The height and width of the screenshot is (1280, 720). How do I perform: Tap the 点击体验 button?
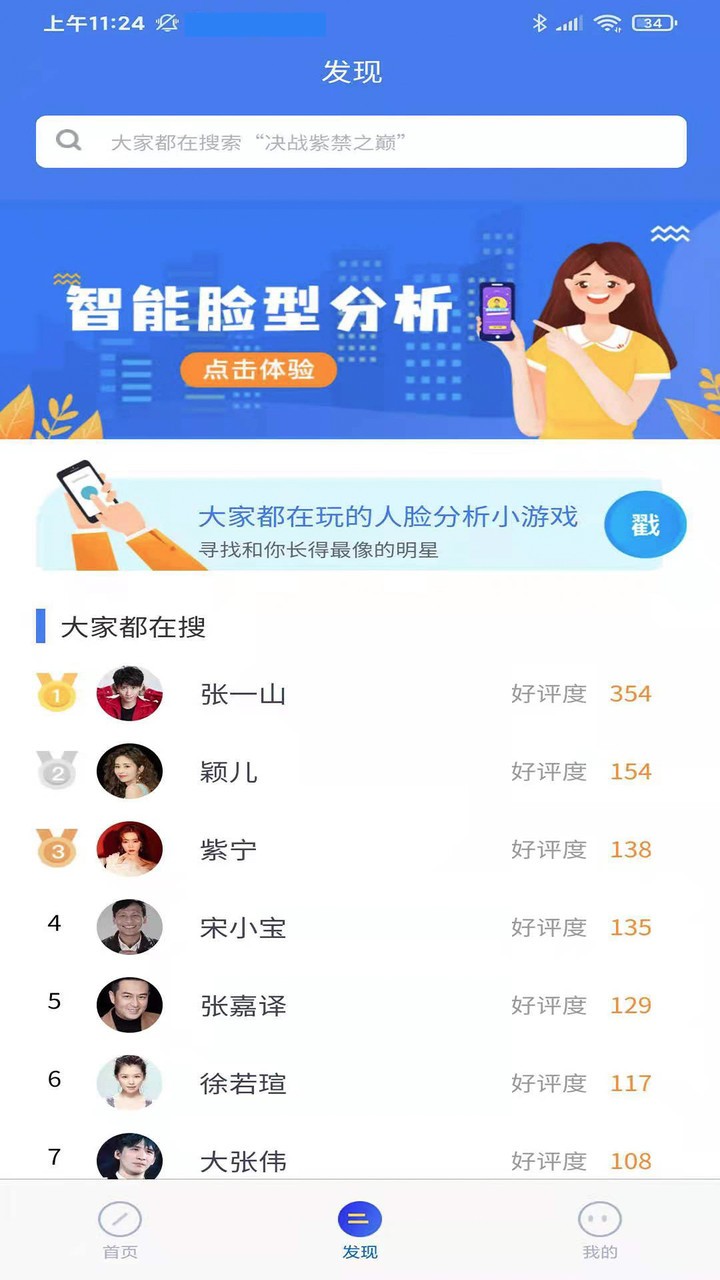(x=258, y=369)
